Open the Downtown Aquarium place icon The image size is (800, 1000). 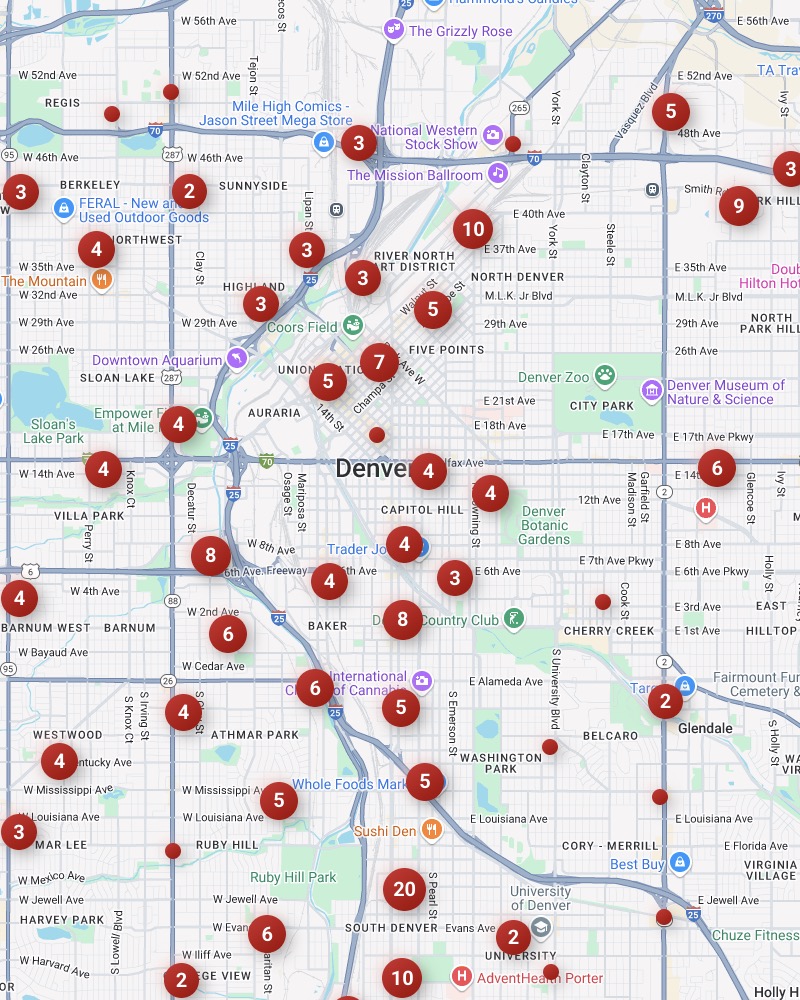click(x=236, y=357)
